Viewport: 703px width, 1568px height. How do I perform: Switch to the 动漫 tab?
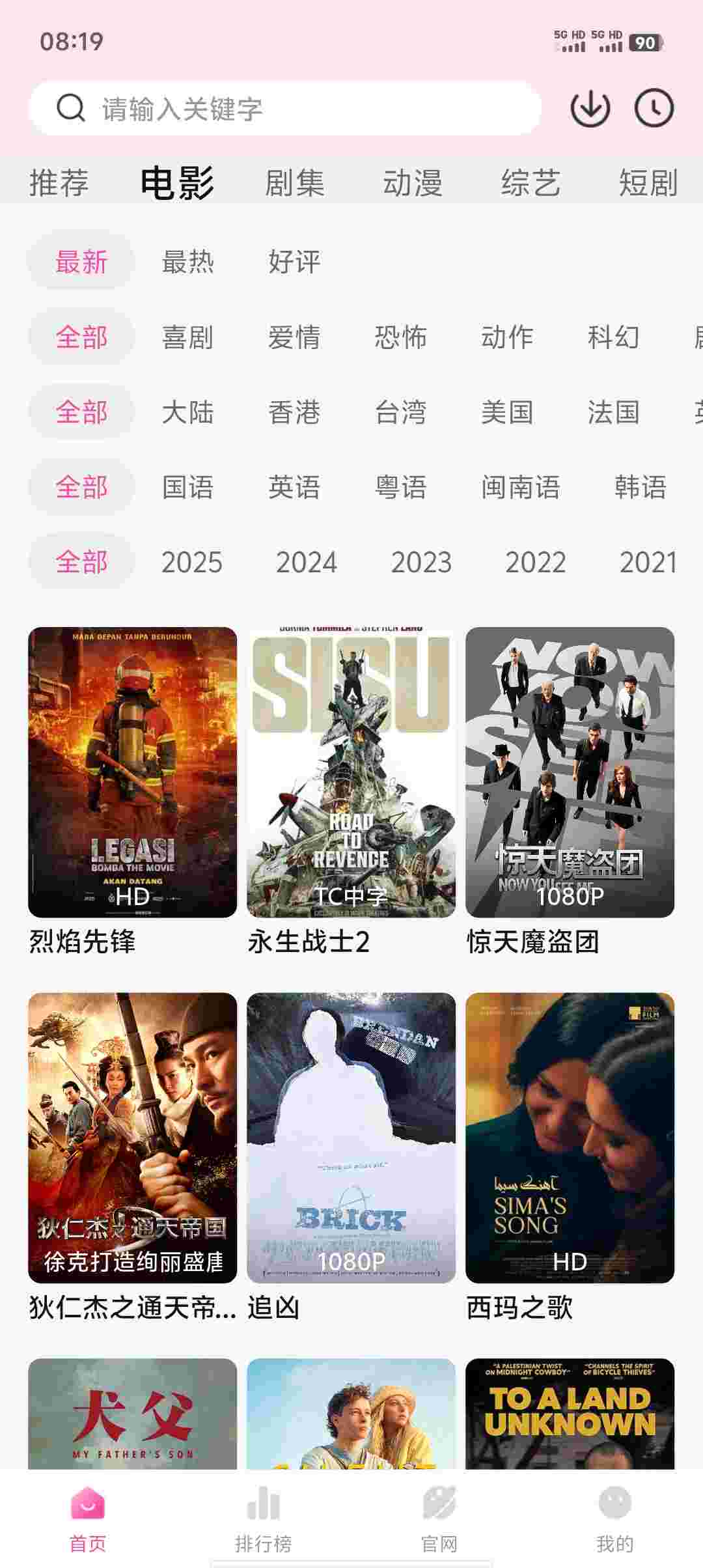point(412,182)
